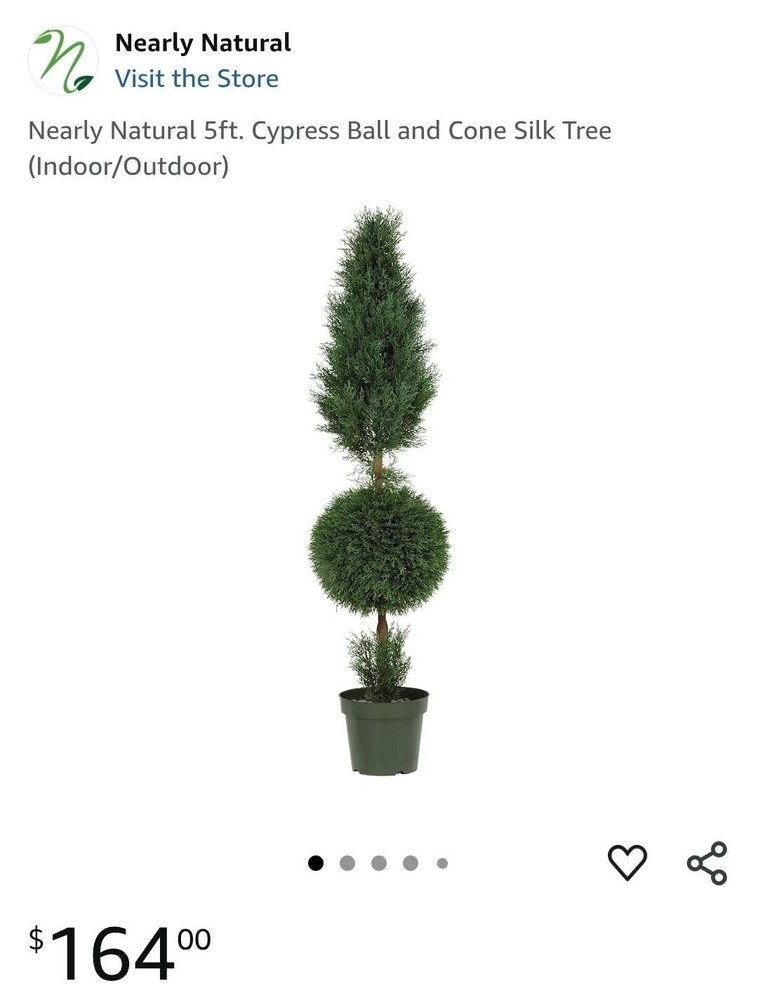
Task: Add this tree to your wish list
Action: tap(627, 862)
